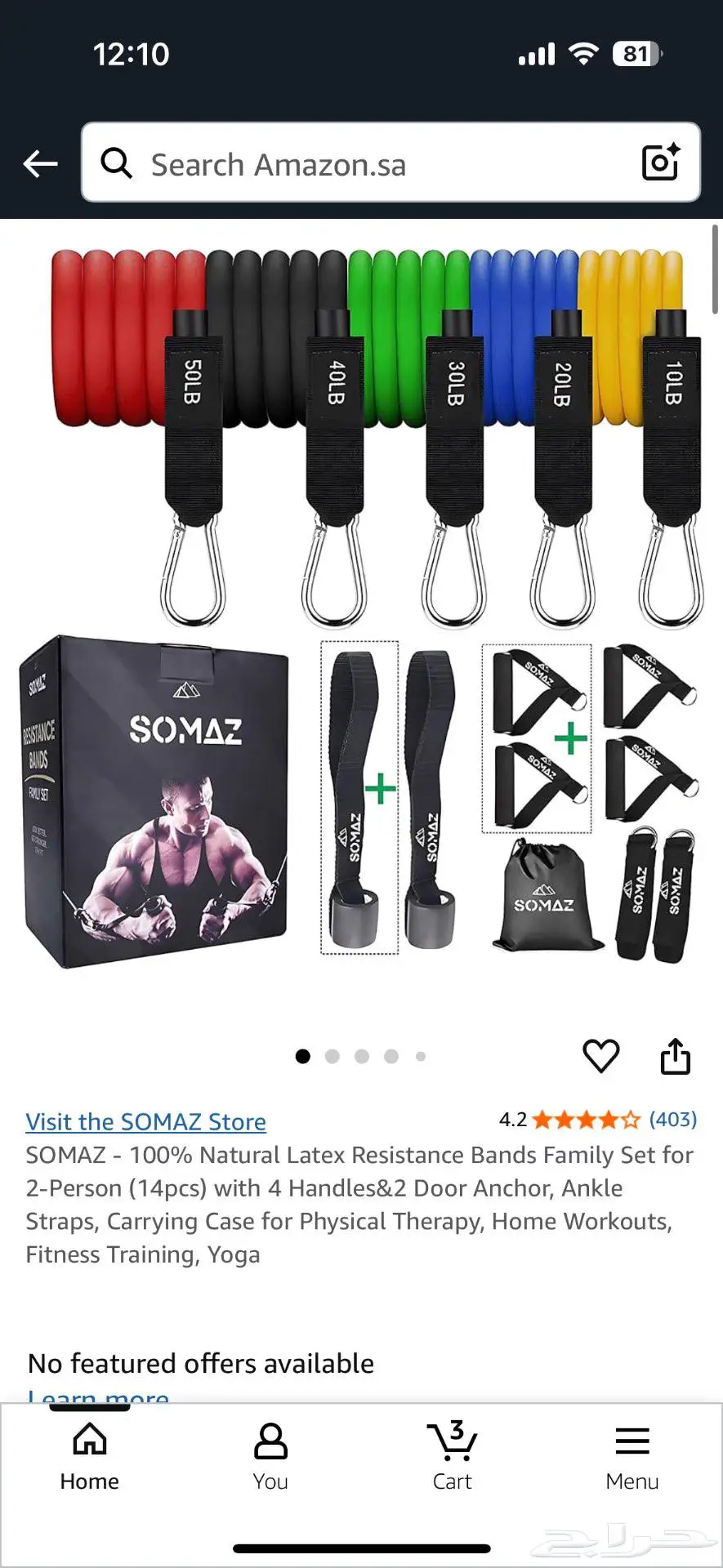Open the SOMAZ resistance bands product image
The width and height of the screenshot is (723, 1568).
(x=361, y=604)
